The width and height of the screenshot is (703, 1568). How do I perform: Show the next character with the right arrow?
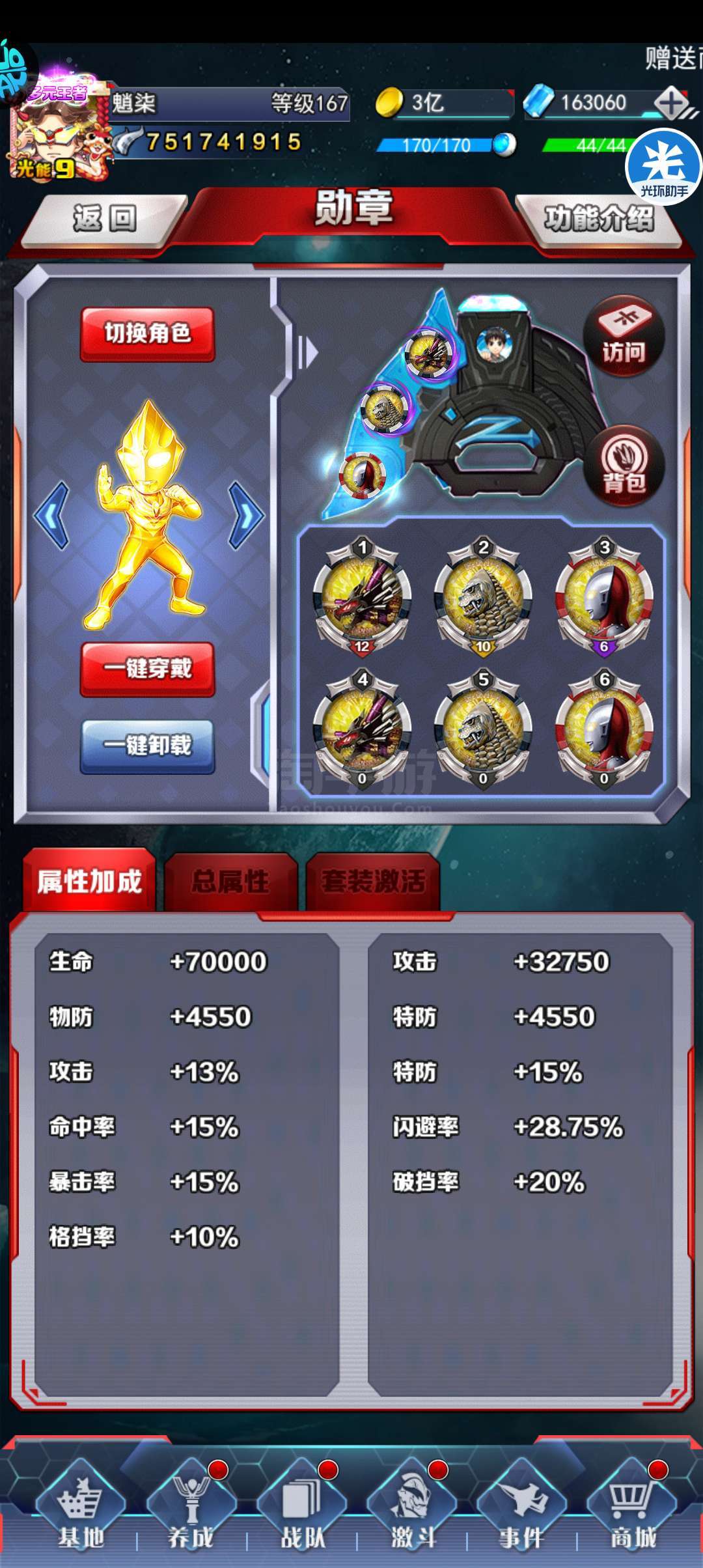[246, 514]
